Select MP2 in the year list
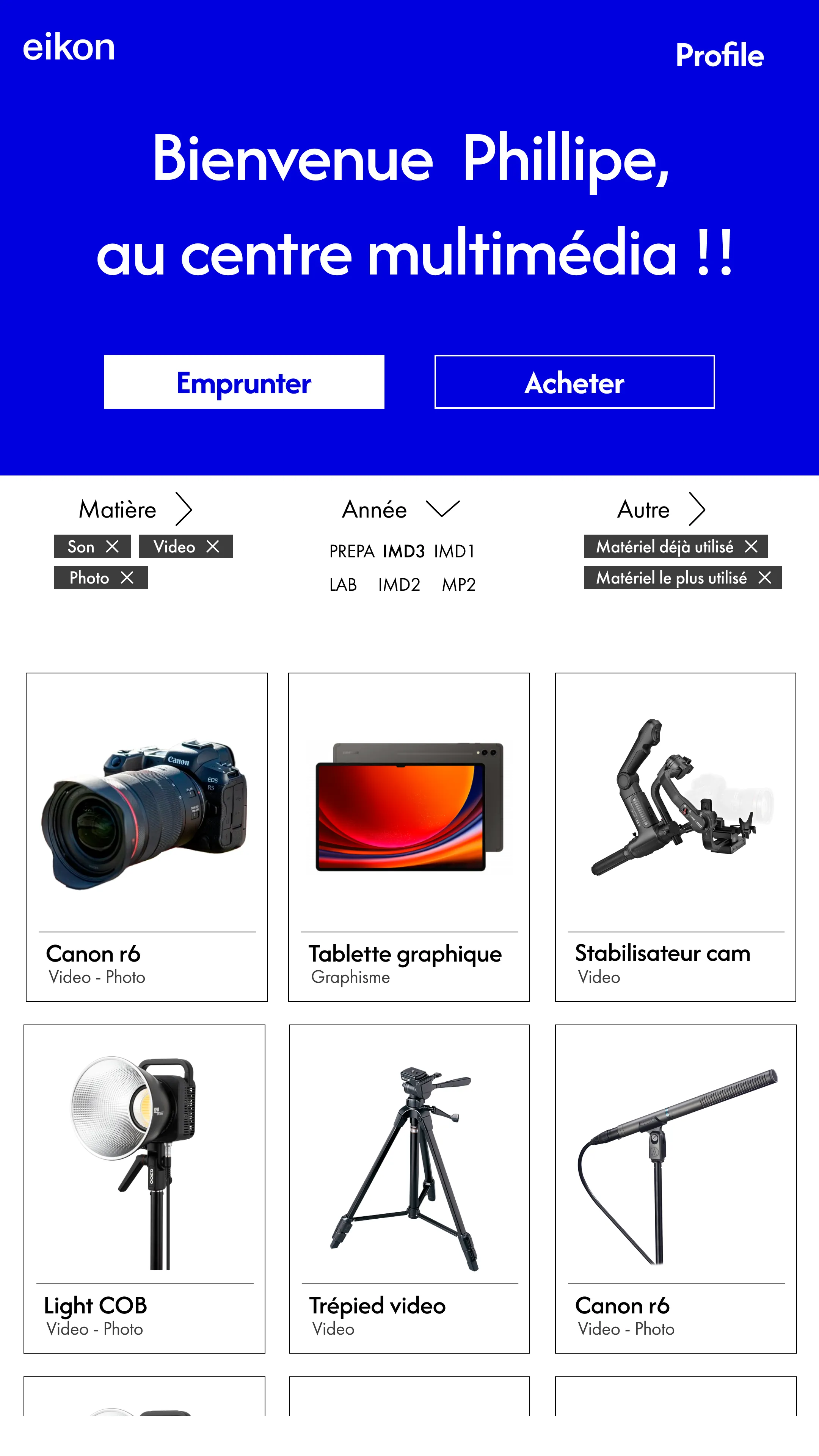The width and height of the screenshot is (819, 1456). point(458,585)
